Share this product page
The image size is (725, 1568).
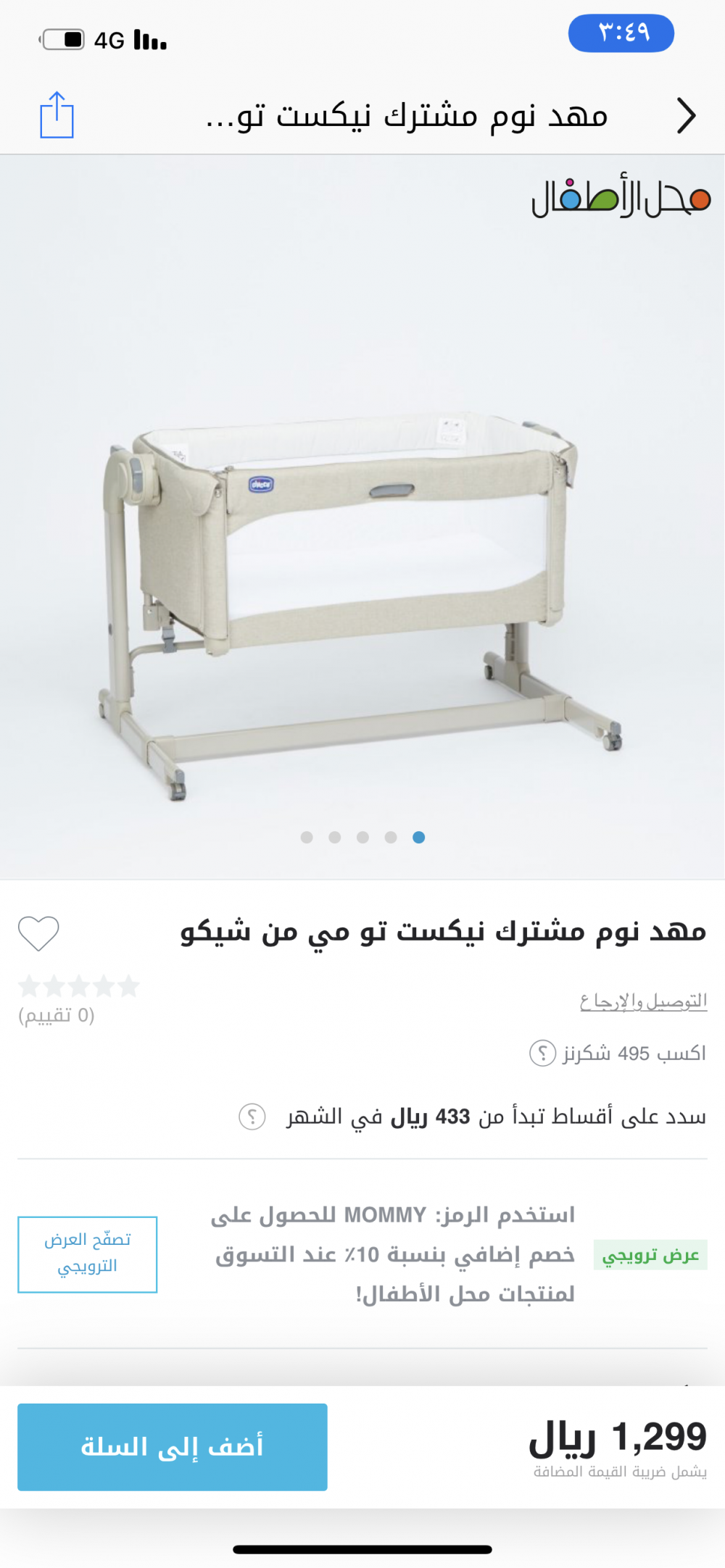(57, 115)
